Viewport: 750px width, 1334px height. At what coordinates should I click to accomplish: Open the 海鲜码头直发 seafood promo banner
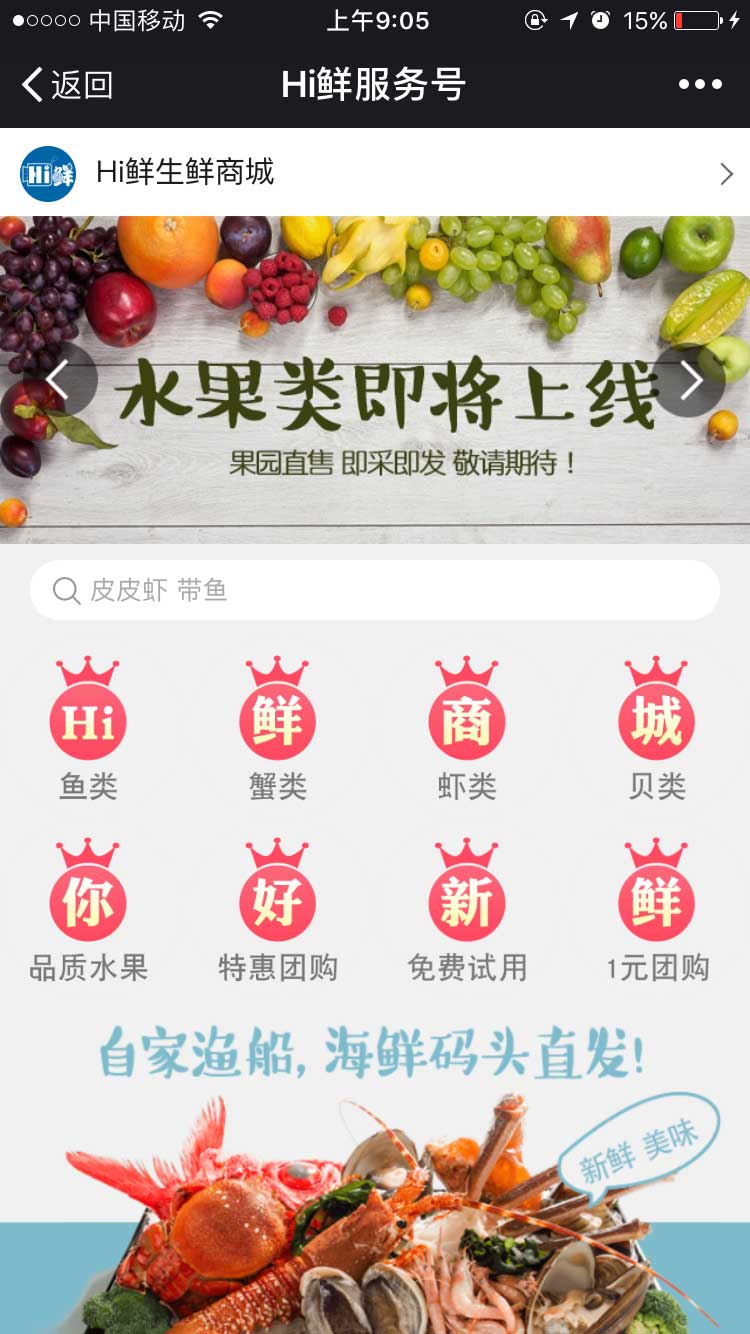(375, 1180)
